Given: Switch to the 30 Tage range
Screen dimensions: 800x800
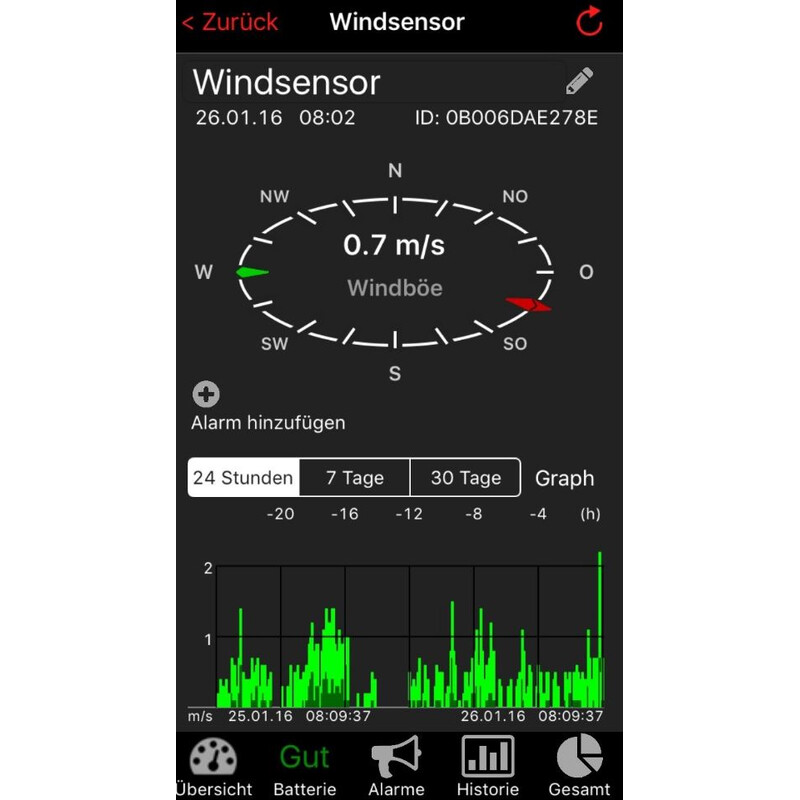Looking at the screenshot, I should pos(465,478).
